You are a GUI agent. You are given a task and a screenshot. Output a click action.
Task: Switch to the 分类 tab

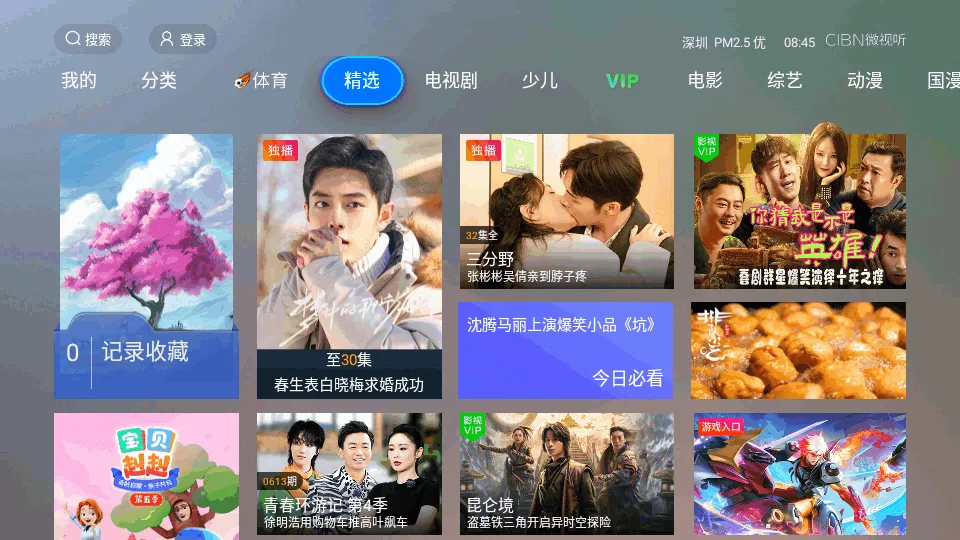coord(159,81)
